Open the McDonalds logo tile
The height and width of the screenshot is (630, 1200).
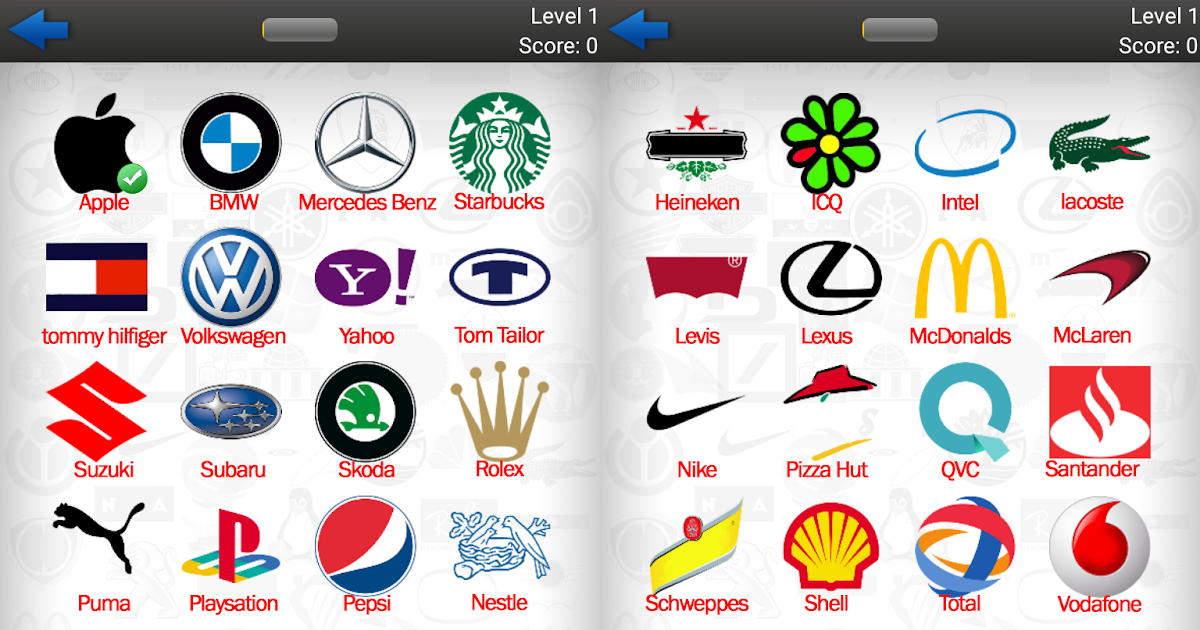pyautogui.click(x=962, y=278)
